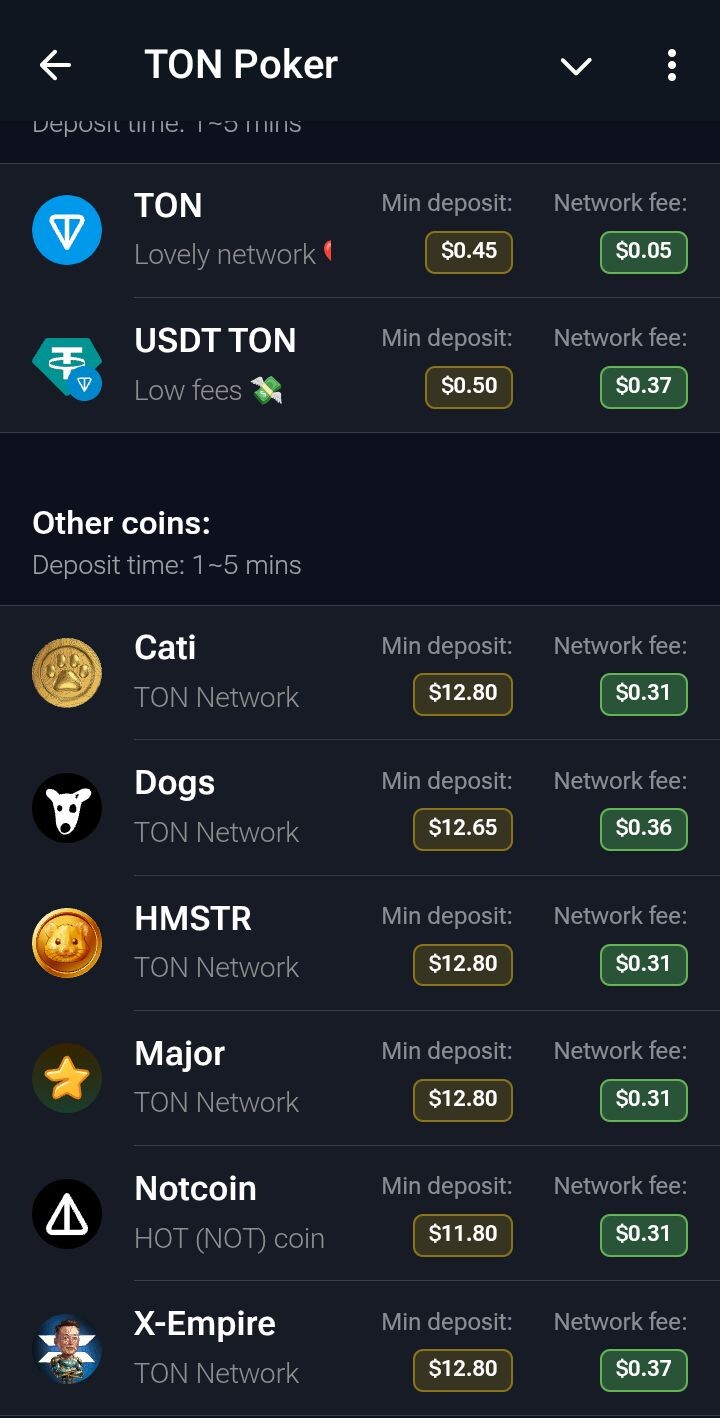Go back using the arrow icon

[55, 66]
